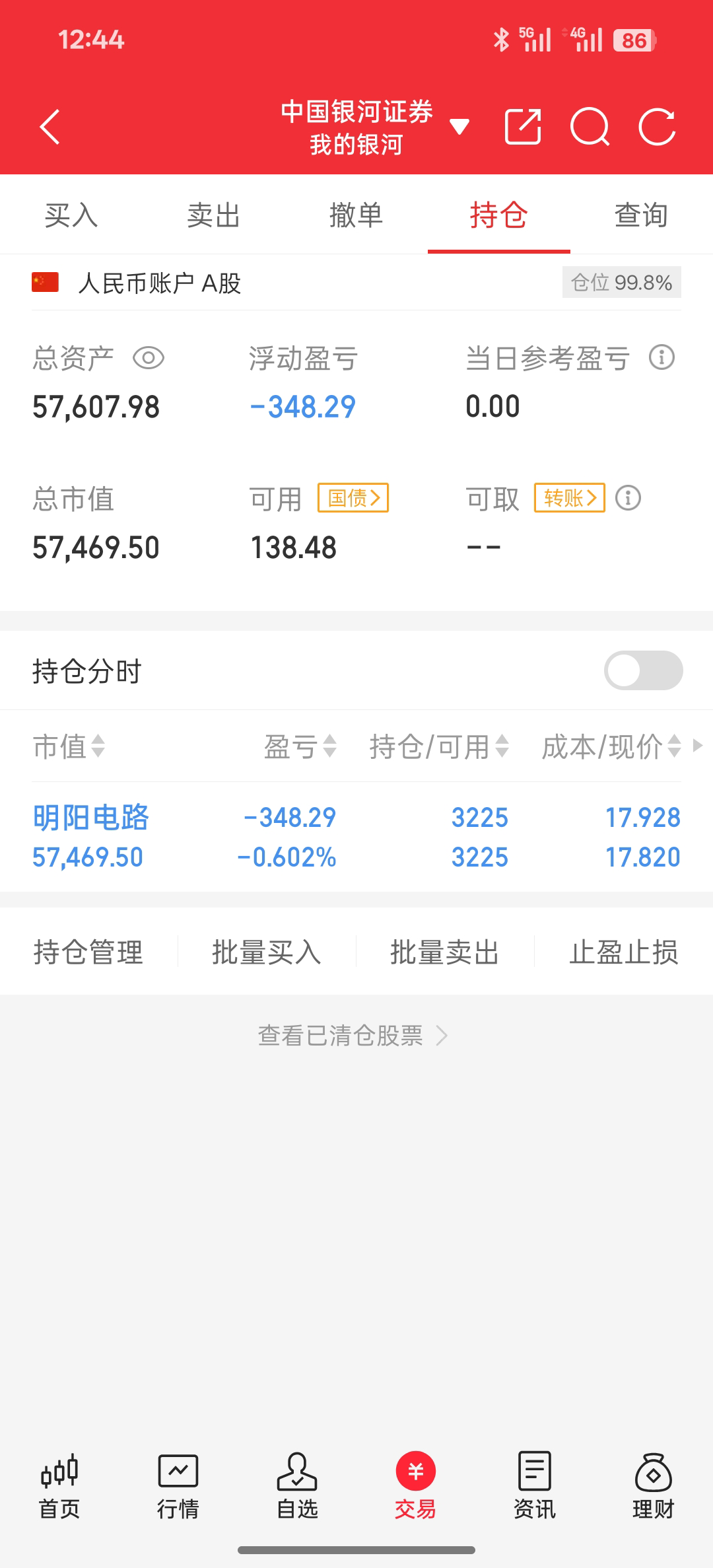Open 持仓管理

88,952
